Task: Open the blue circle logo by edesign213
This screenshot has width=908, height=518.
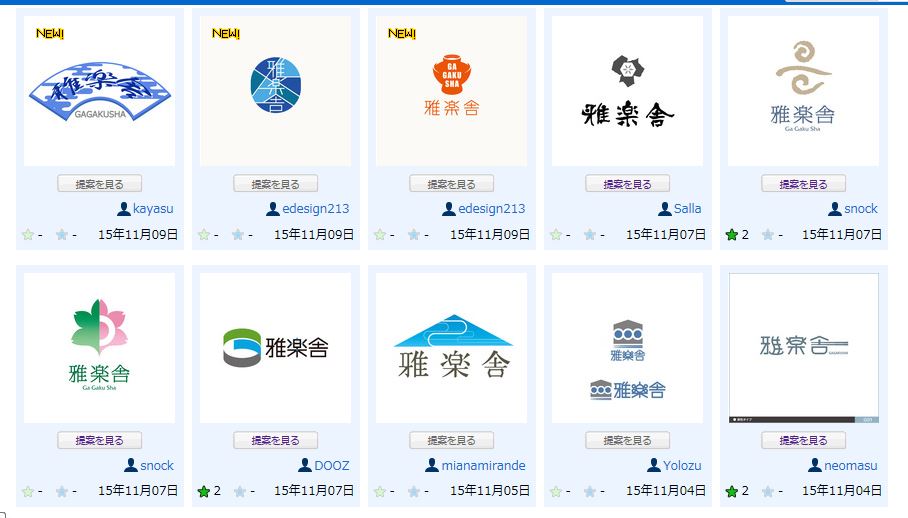Action: pyautogui.click(x=275, y=90)
